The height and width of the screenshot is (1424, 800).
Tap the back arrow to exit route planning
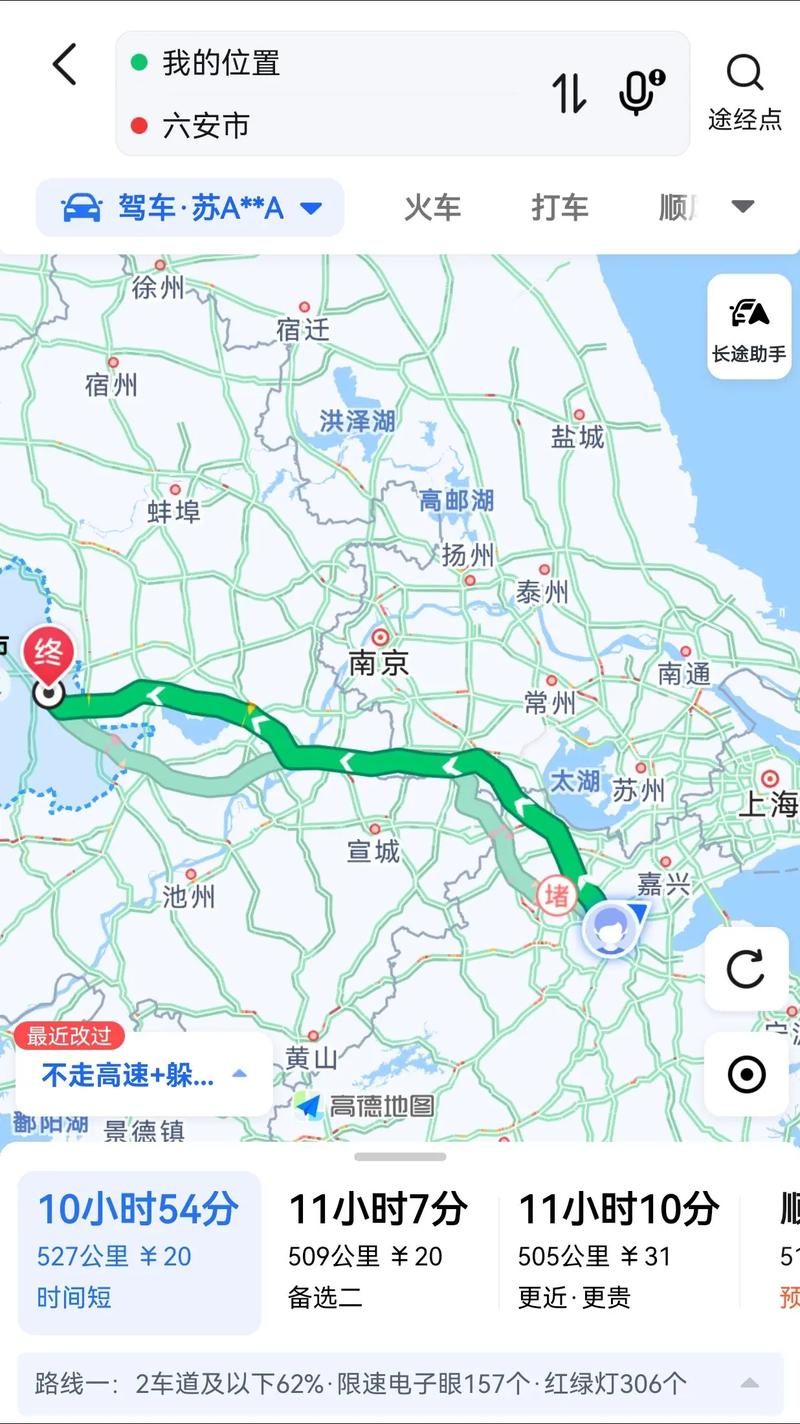pyautogui.click(x=64, y=65)
